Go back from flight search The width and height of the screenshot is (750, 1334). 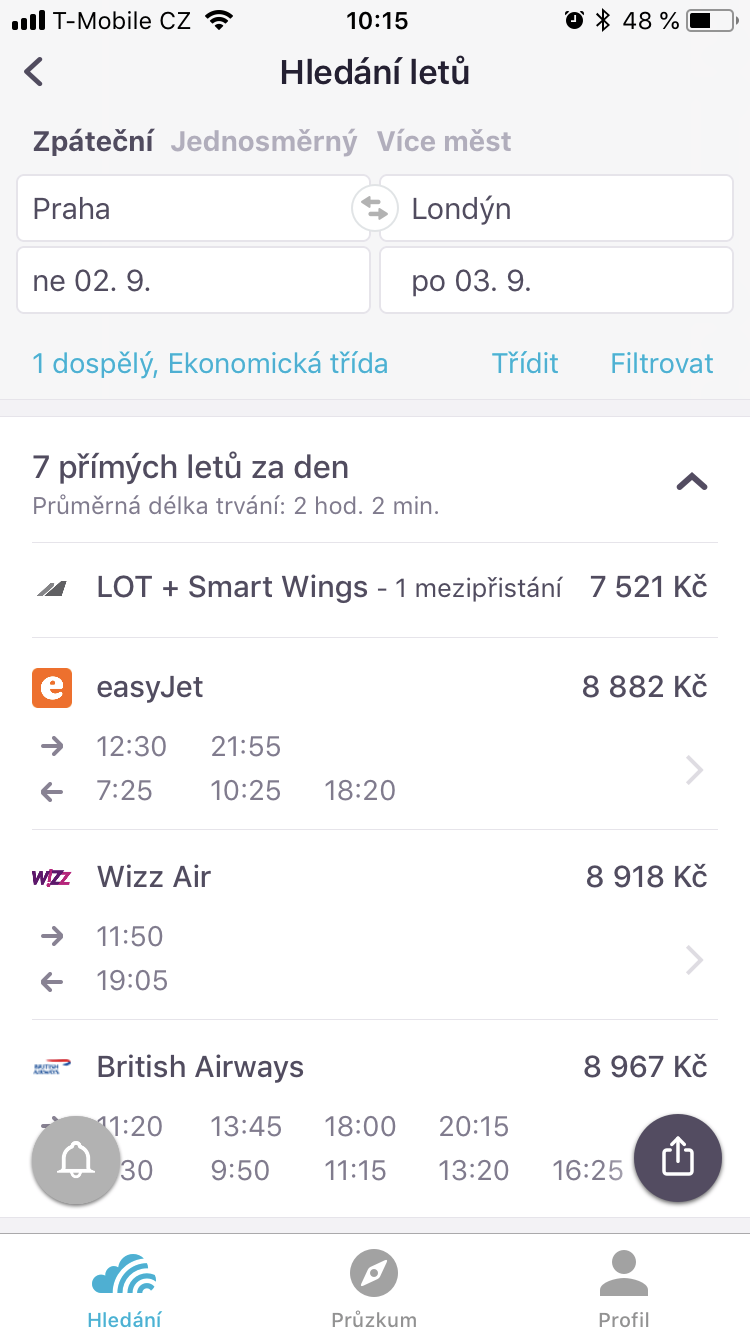35,72
